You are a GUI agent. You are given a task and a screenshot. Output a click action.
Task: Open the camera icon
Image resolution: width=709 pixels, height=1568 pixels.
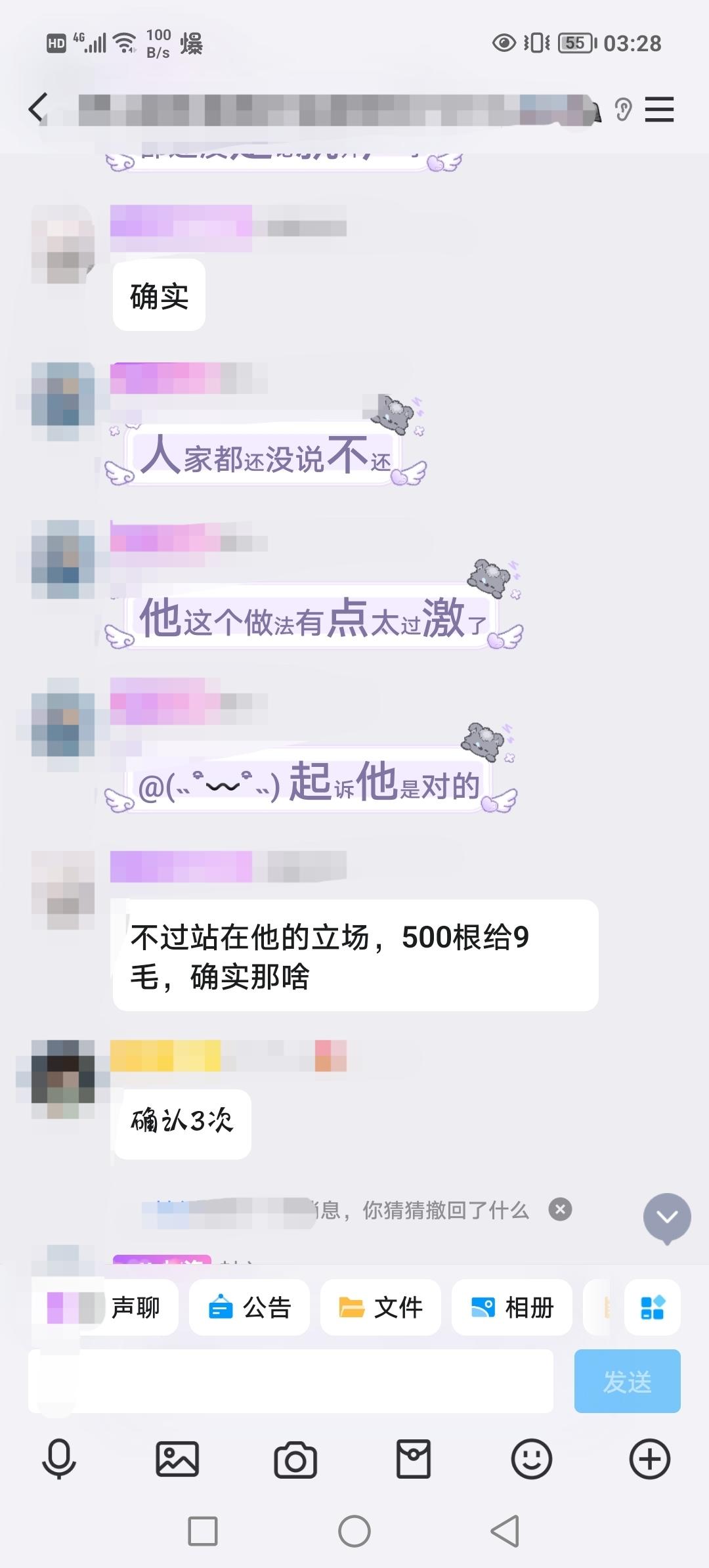pyautogui.click(x=295, y=1460)
